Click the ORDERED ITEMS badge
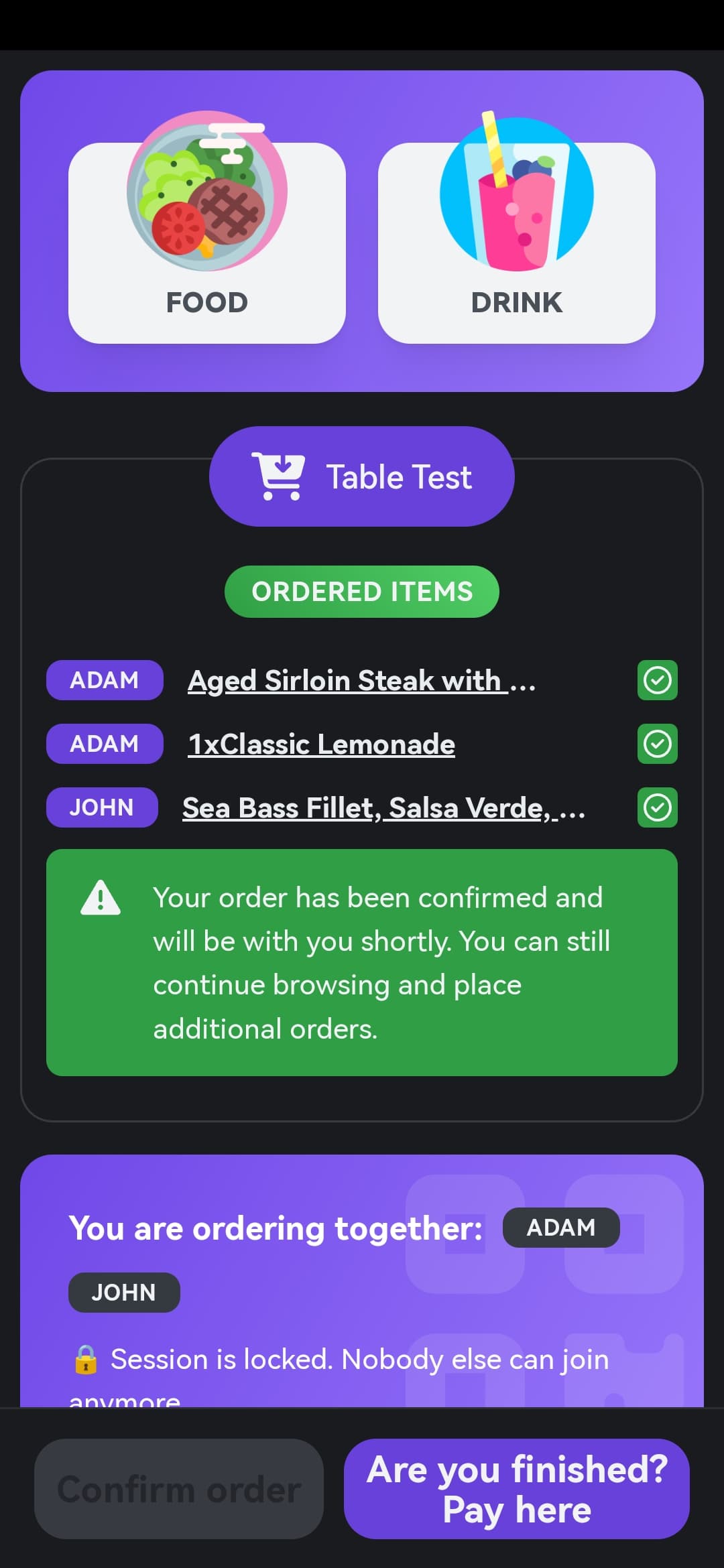 click(362, 590)
